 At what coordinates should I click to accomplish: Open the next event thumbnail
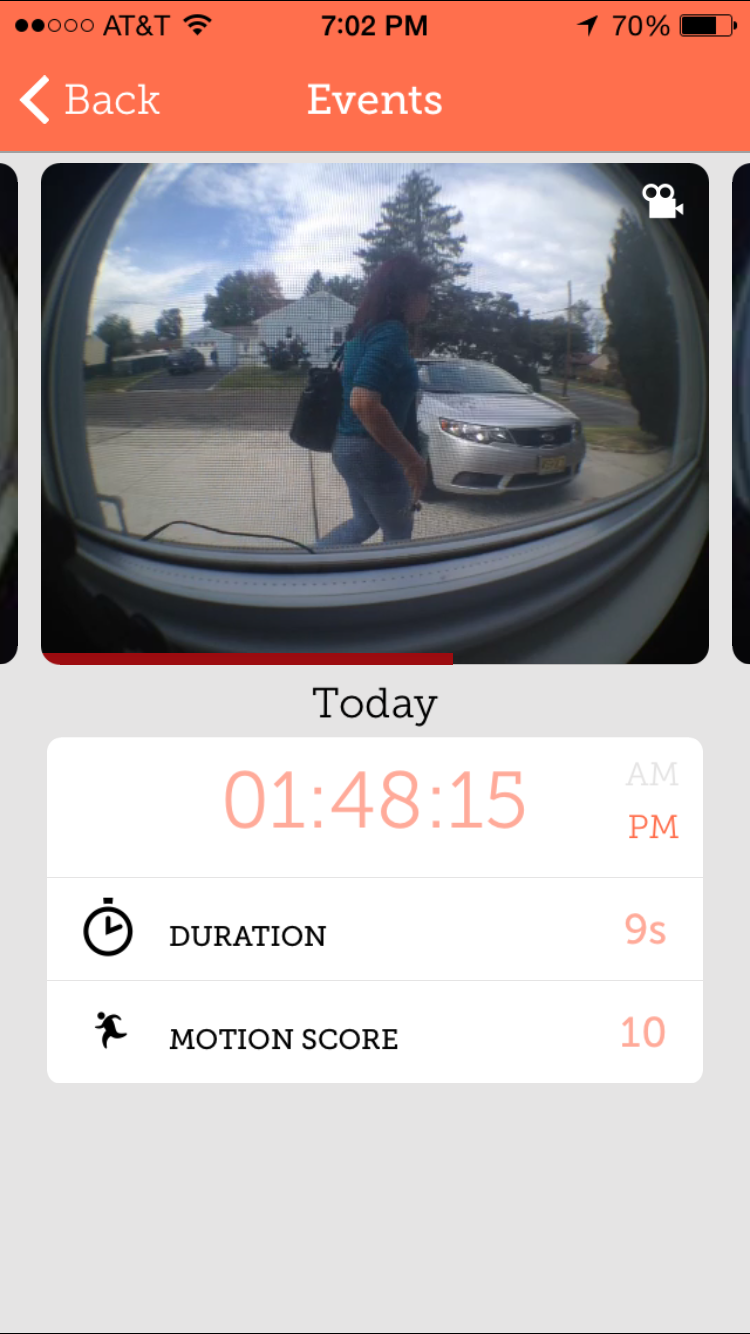coord(741,412)
